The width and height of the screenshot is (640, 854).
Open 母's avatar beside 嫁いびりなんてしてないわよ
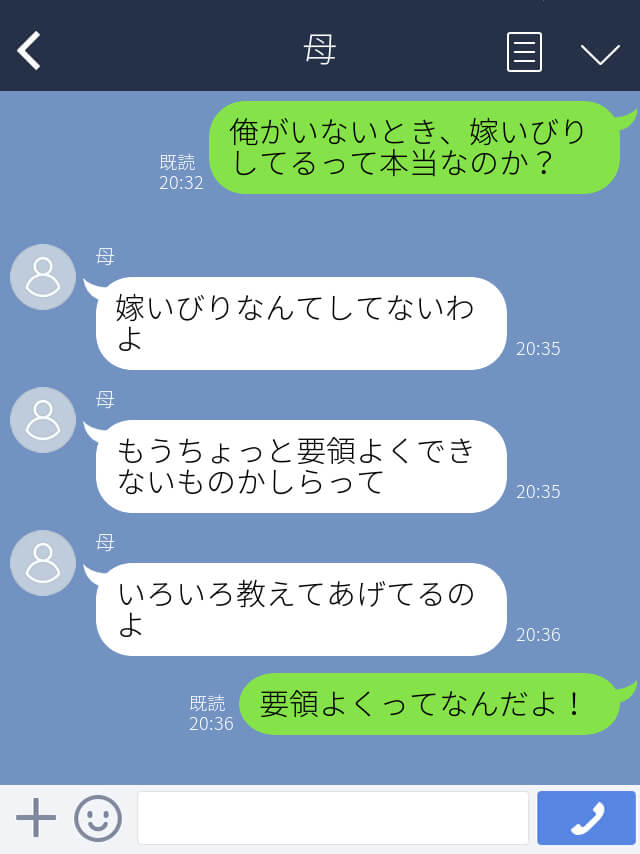pos(43,277)
